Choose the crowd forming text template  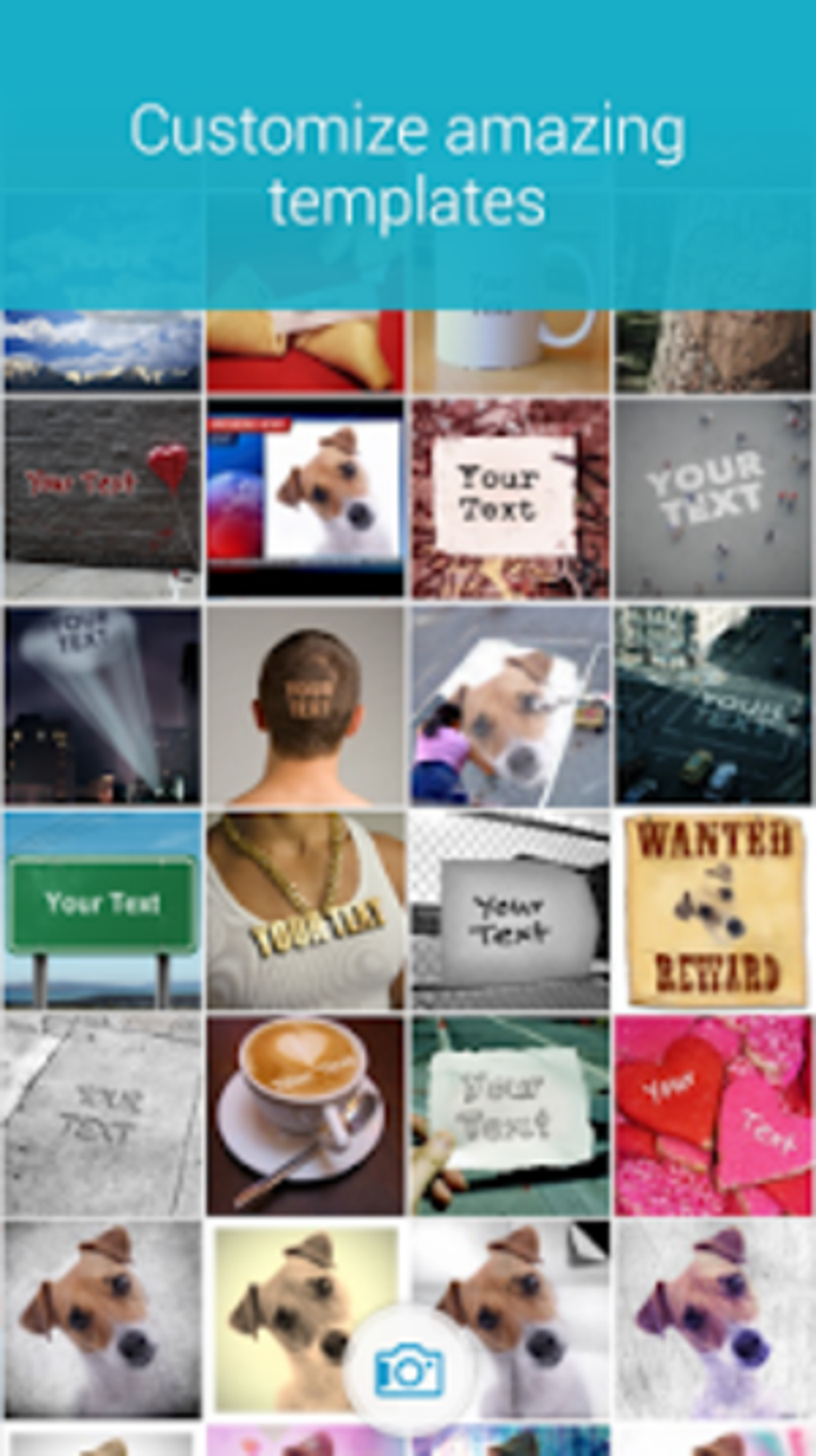(713, 499)
